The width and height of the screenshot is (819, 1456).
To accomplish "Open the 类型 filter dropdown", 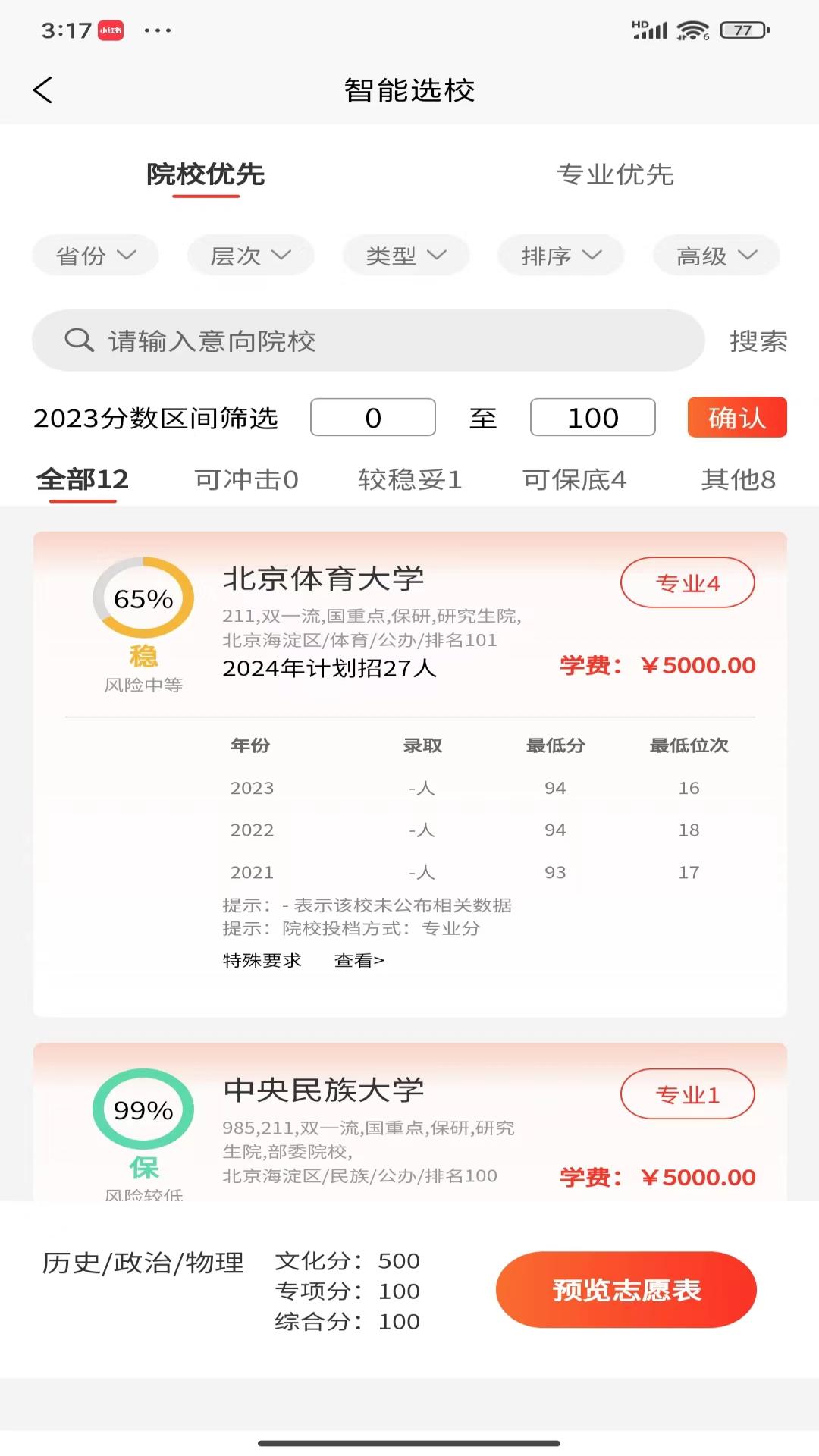I will 405,255.
